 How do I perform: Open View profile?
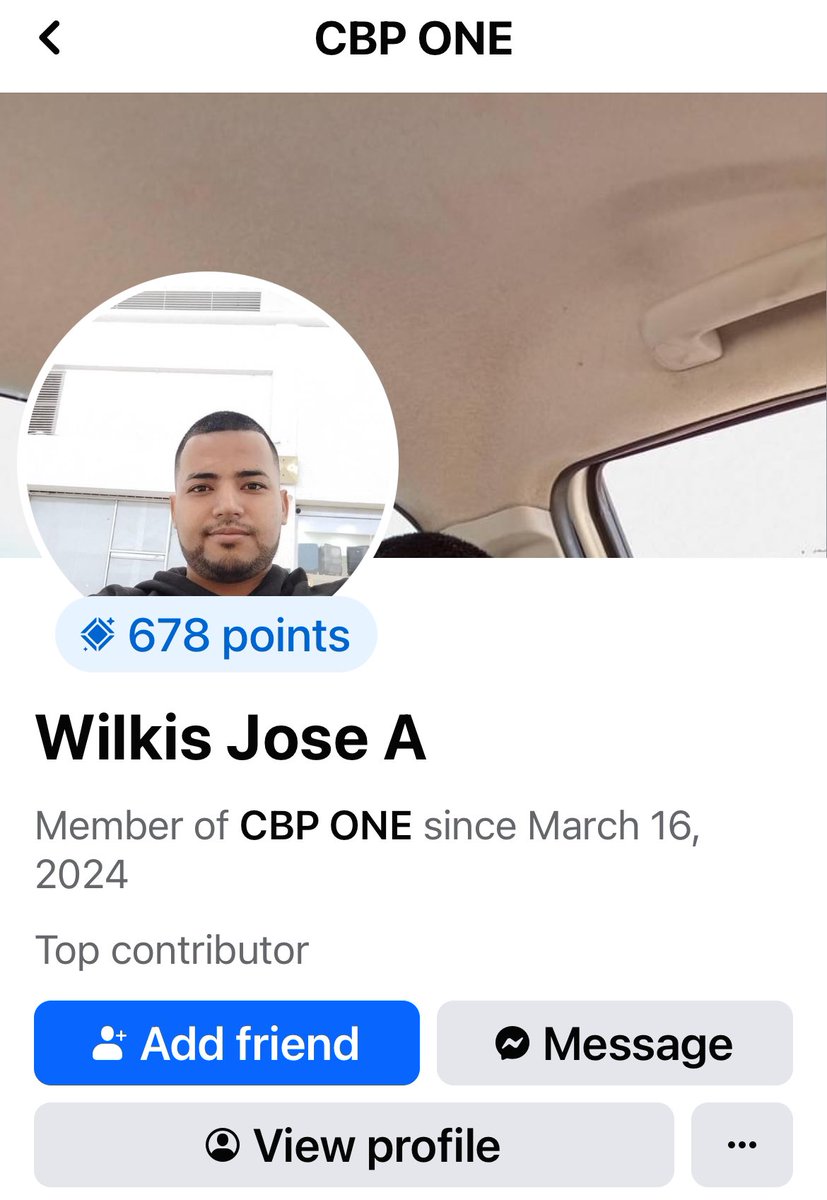(353, 1144)
